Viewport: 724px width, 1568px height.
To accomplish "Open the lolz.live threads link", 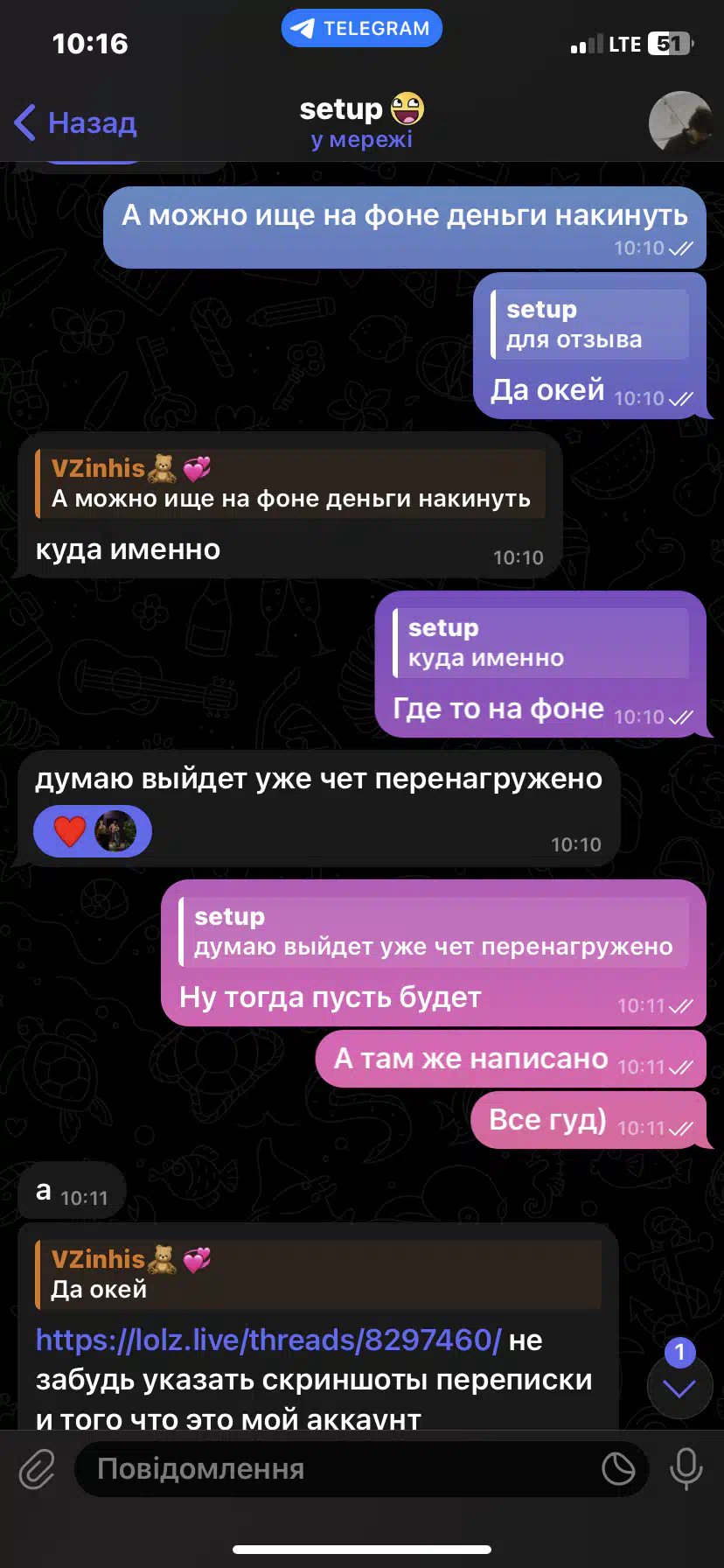I will [268, 1340].
